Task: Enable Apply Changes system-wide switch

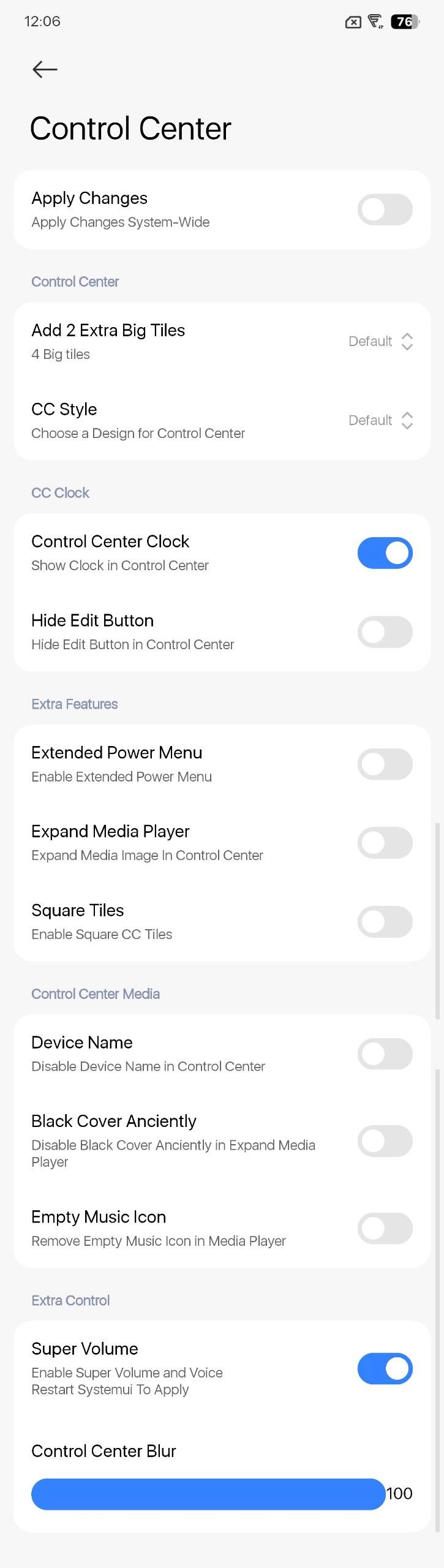Action: pyautogui.click(x=385, y=209)
